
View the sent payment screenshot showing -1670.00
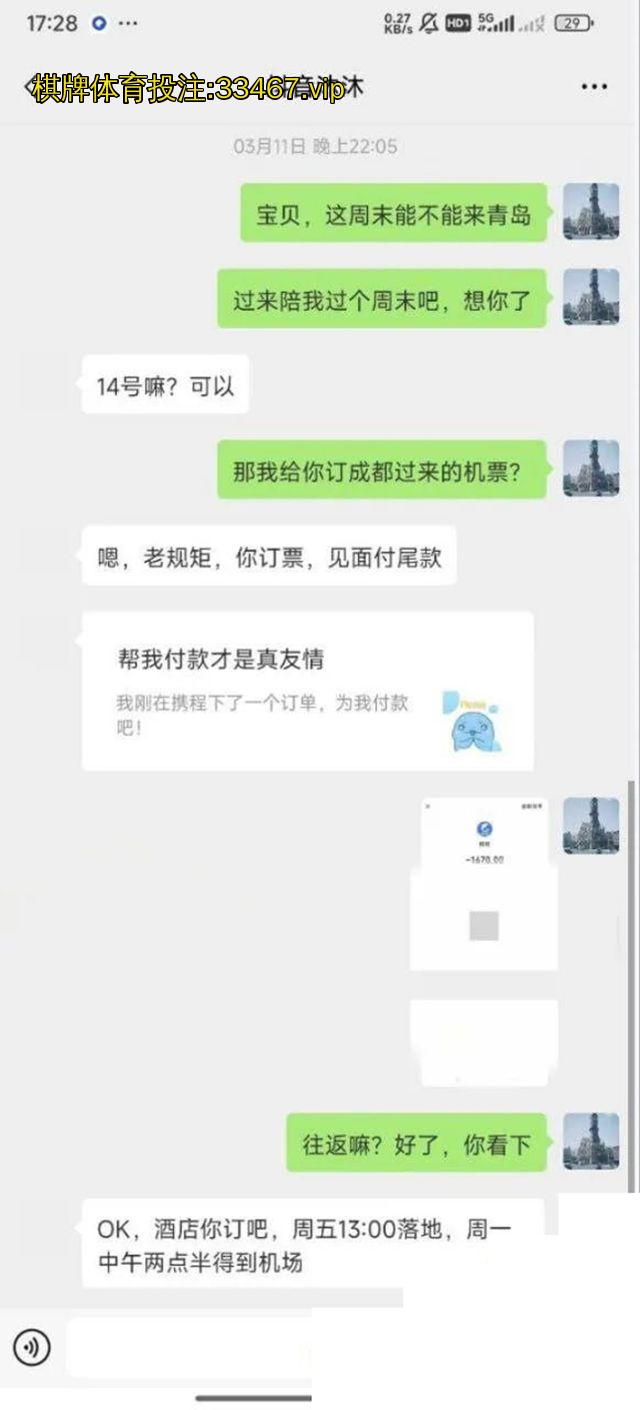484,883
